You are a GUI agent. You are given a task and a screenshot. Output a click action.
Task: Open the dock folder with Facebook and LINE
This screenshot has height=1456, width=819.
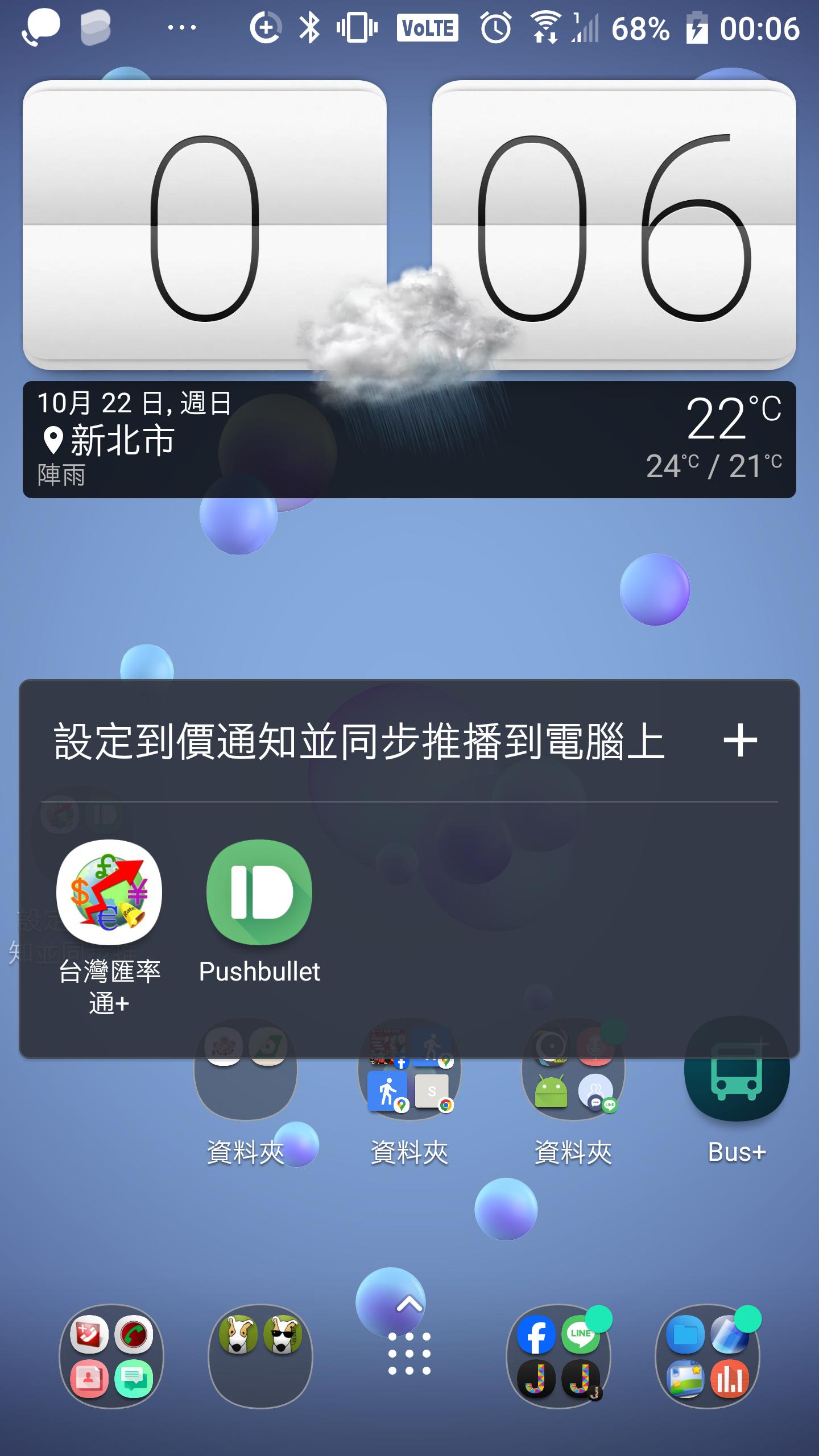click(559, 1356)
